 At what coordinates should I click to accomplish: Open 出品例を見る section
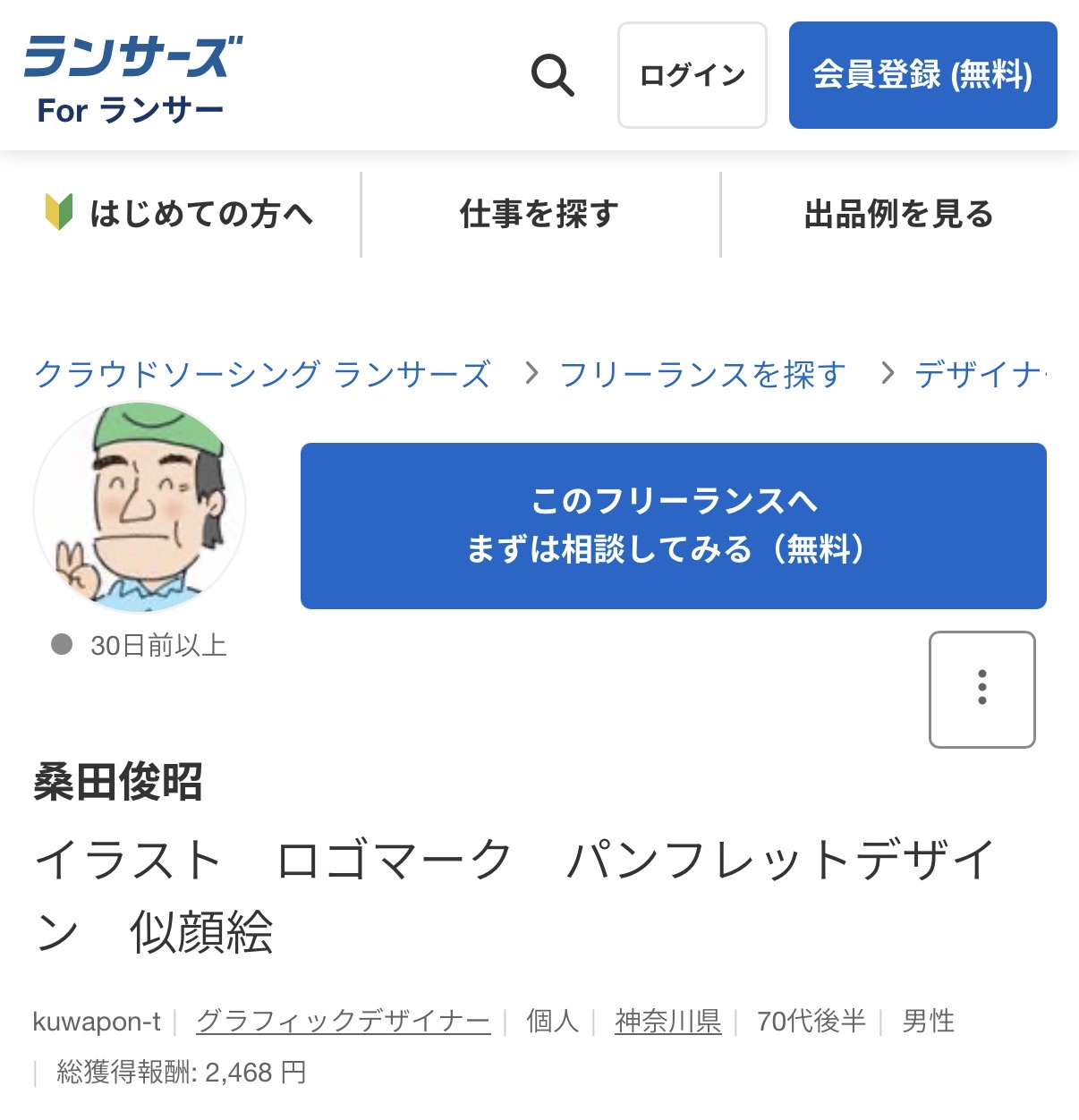point(898,215)
